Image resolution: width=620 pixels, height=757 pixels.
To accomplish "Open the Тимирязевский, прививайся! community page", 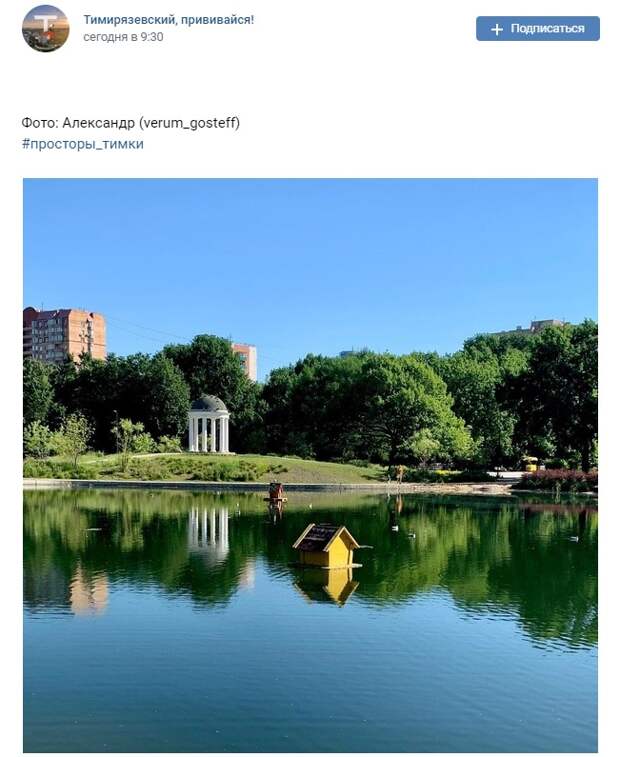I will [x=168, y=19].
